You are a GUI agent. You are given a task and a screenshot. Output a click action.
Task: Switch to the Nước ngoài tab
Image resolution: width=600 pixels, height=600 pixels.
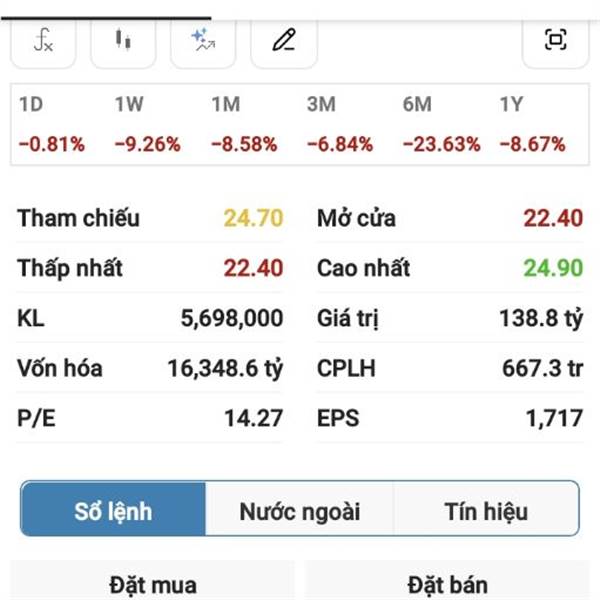click(299, 511)
